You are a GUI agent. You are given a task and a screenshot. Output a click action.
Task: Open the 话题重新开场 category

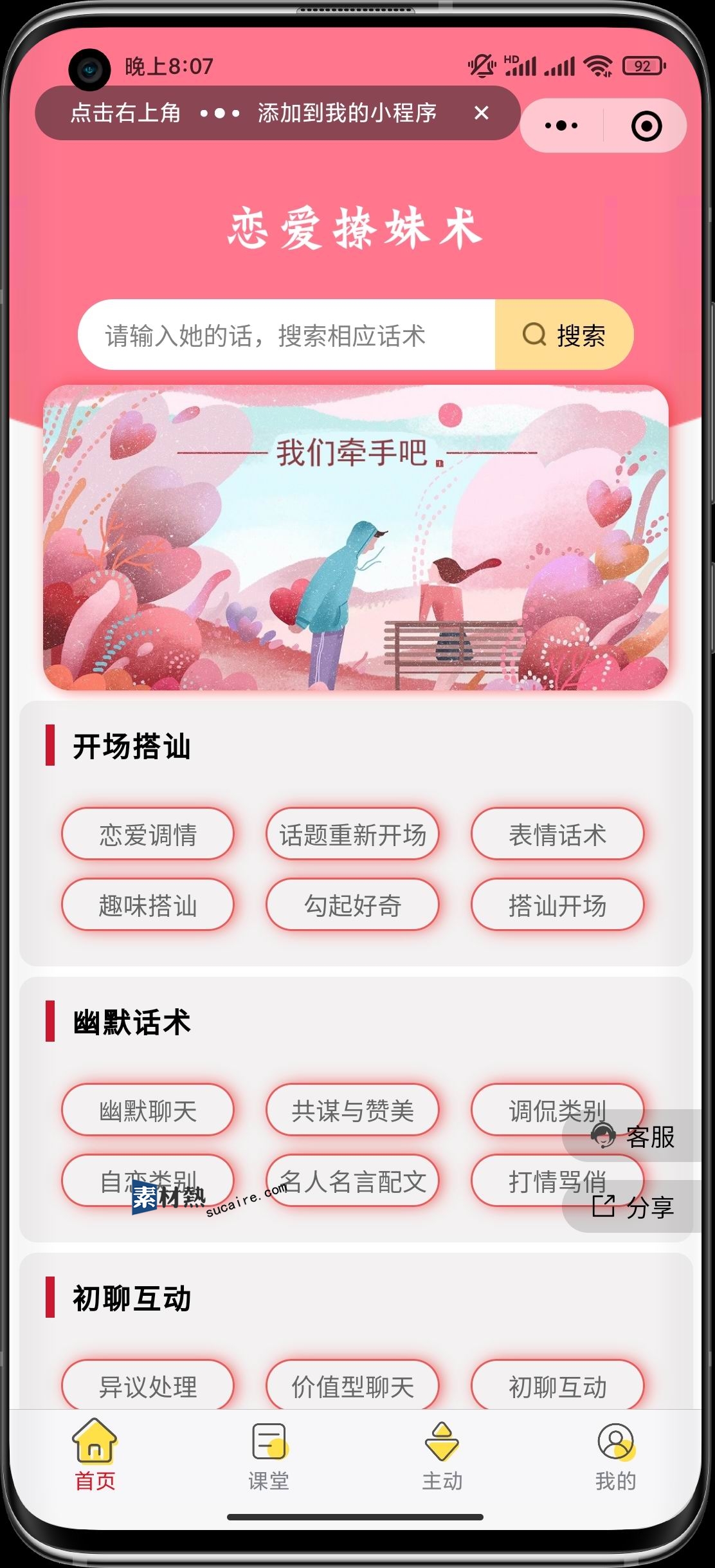352,835
